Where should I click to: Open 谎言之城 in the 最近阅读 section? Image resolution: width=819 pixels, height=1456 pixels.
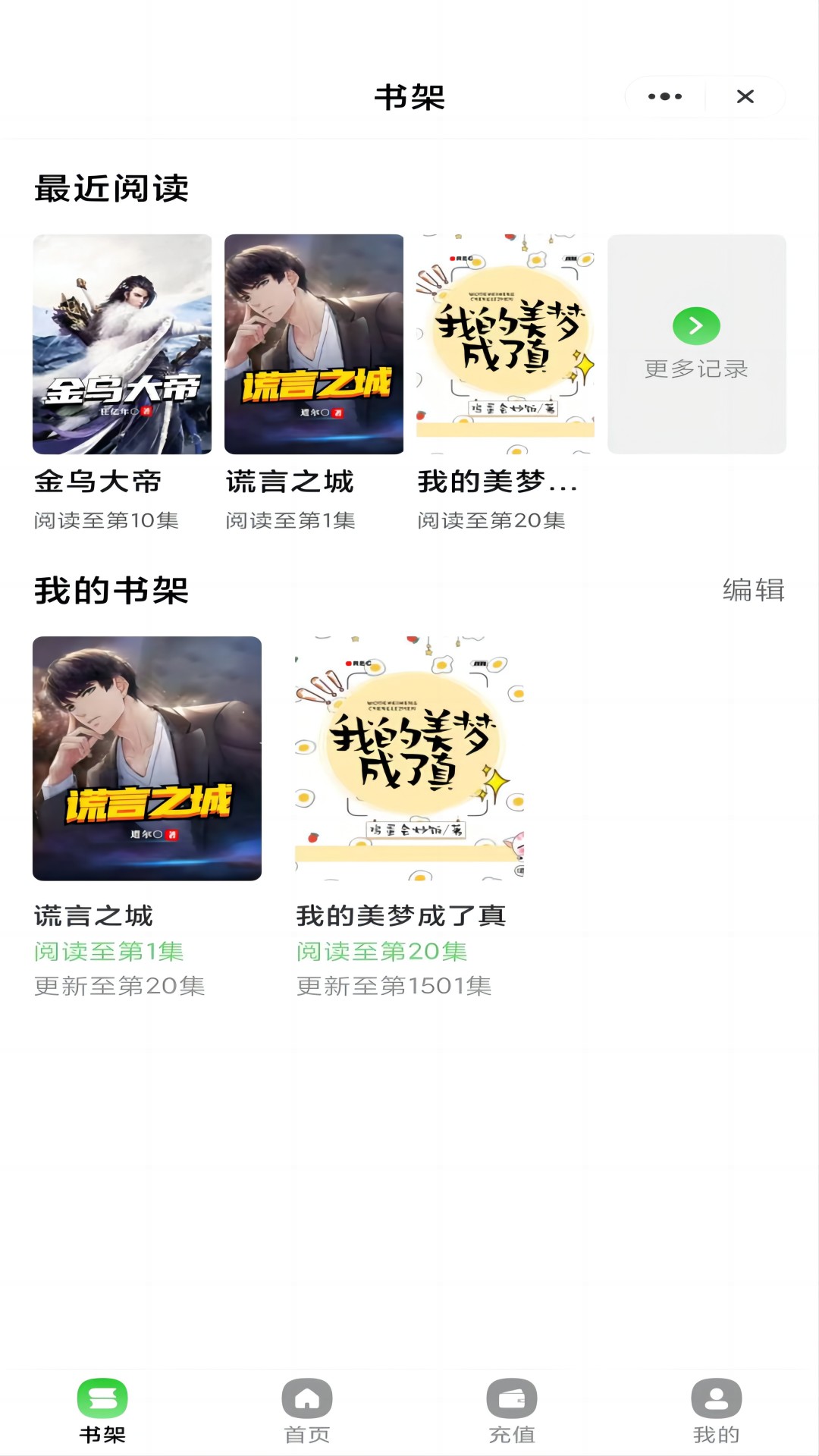coord(314,344)
